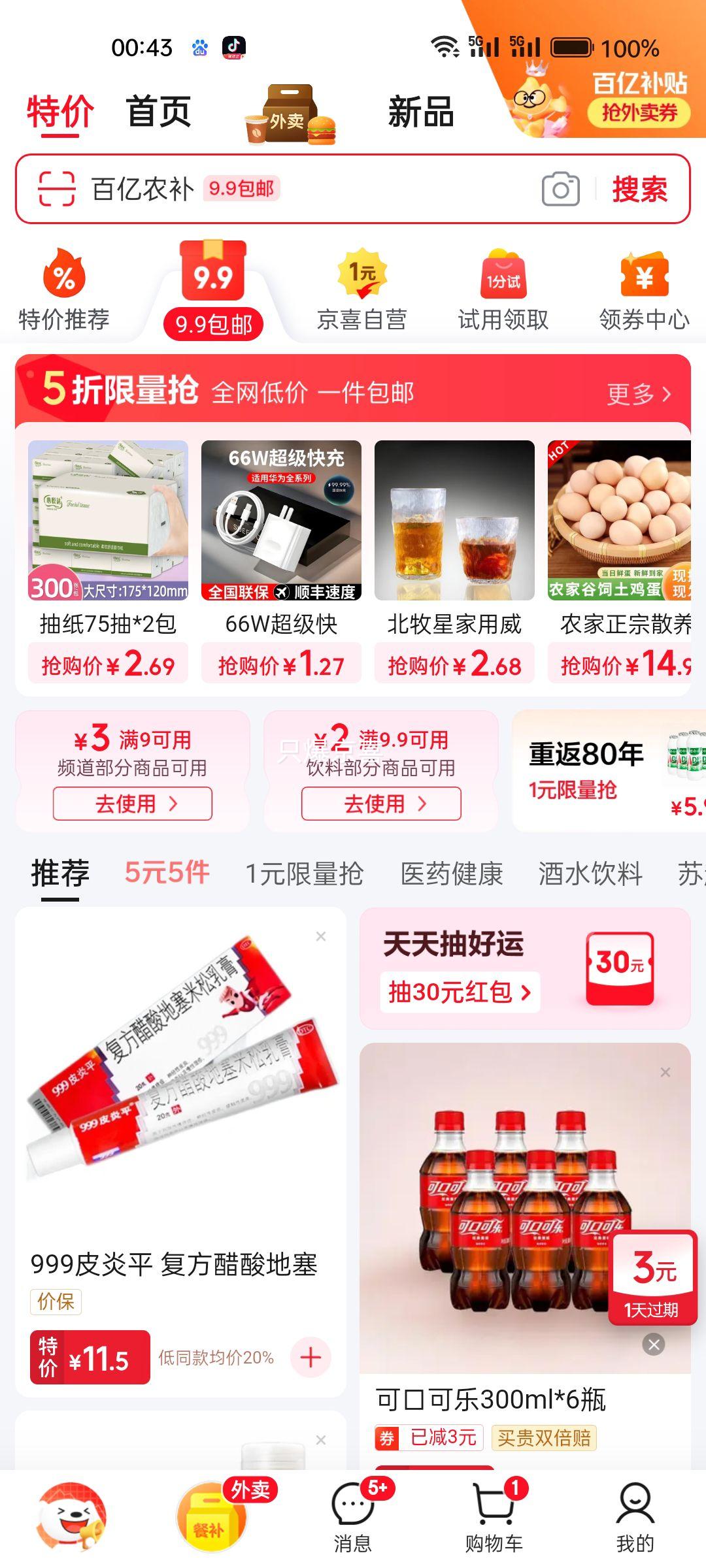Open the 抽纸75抽*2包 product
The height and width of the screenshot is (1568, 706).
[x=109, y=562]
